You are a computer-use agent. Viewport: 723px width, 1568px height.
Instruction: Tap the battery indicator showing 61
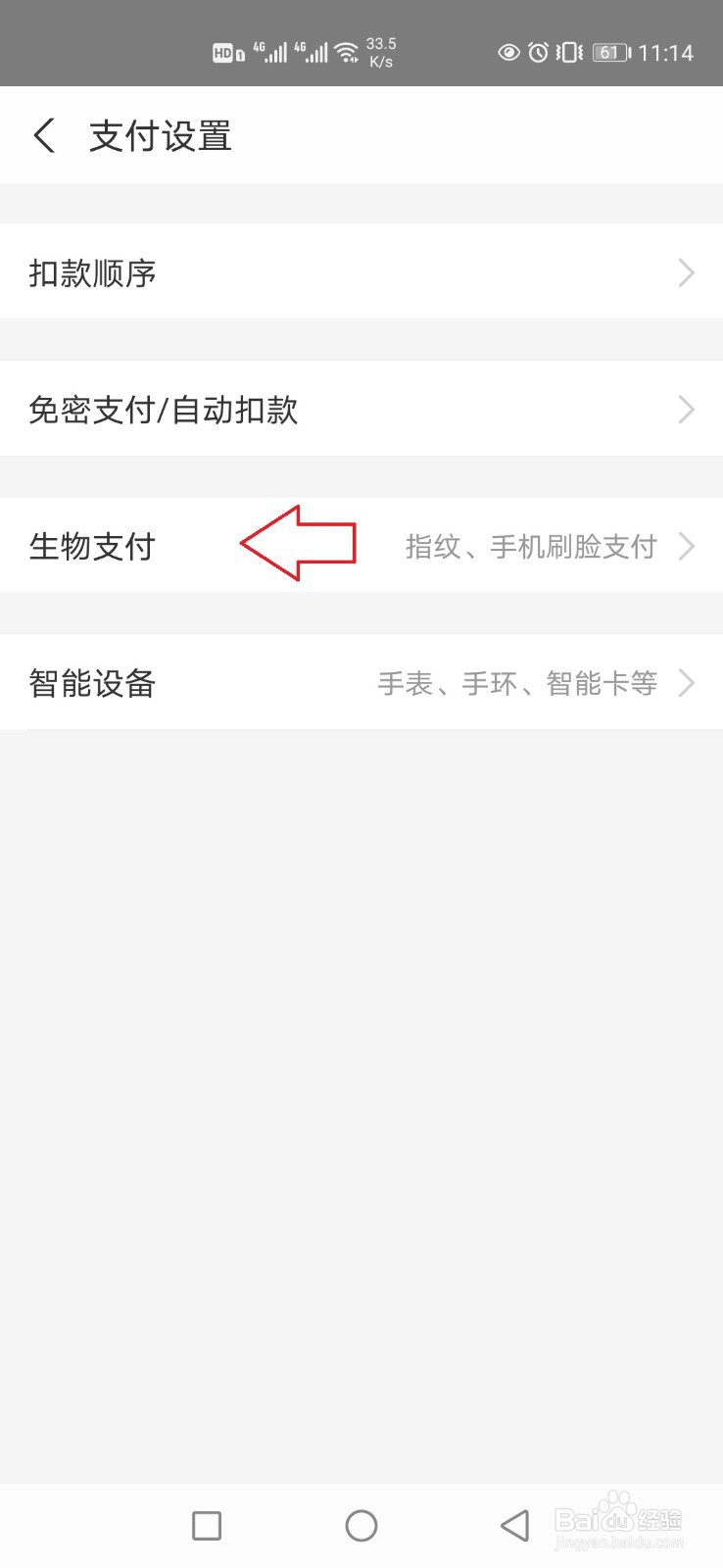pos(609,53)
